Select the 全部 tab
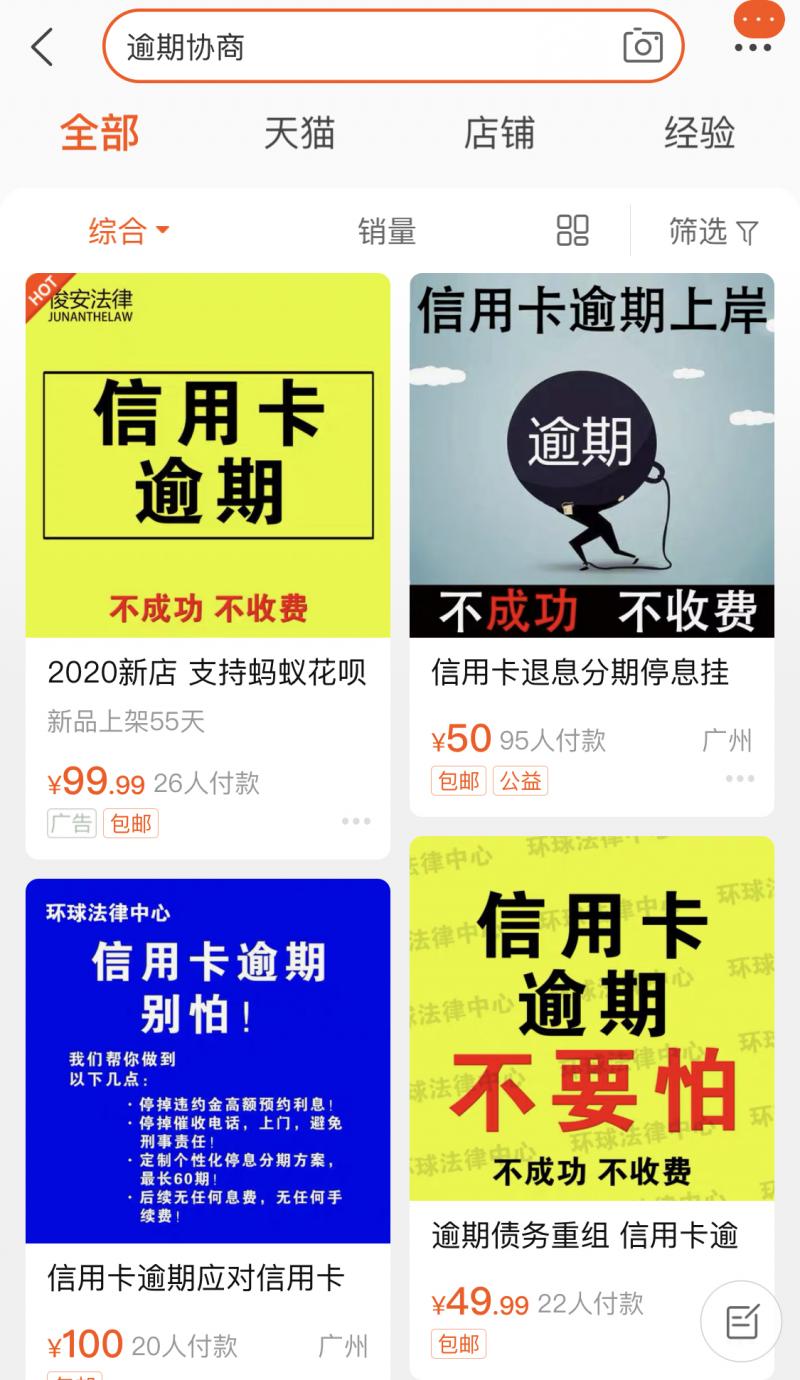The width and height of the screenshot is (800, 1380). tap(100, 131)
